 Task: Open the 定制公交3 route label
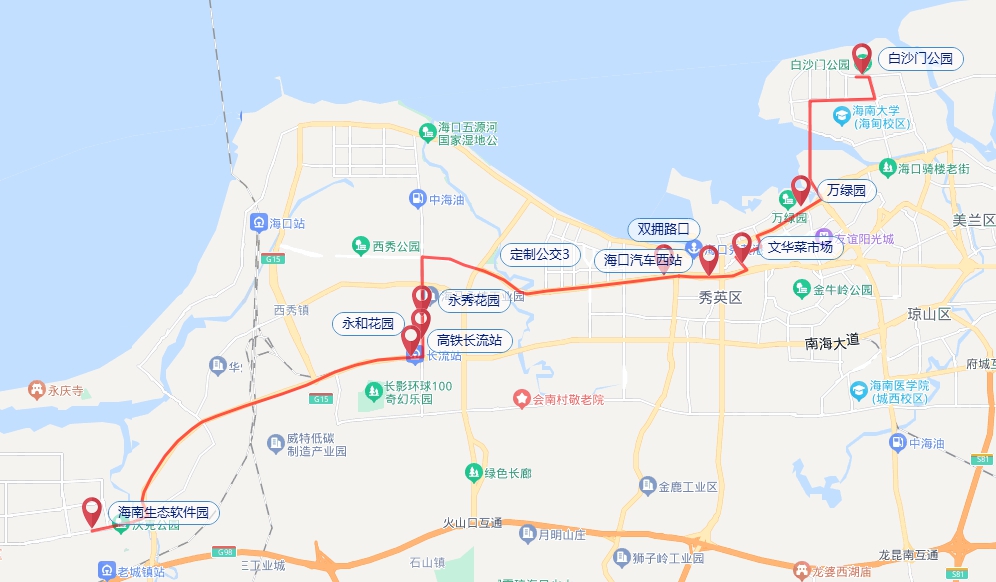(x=539, y=254)
